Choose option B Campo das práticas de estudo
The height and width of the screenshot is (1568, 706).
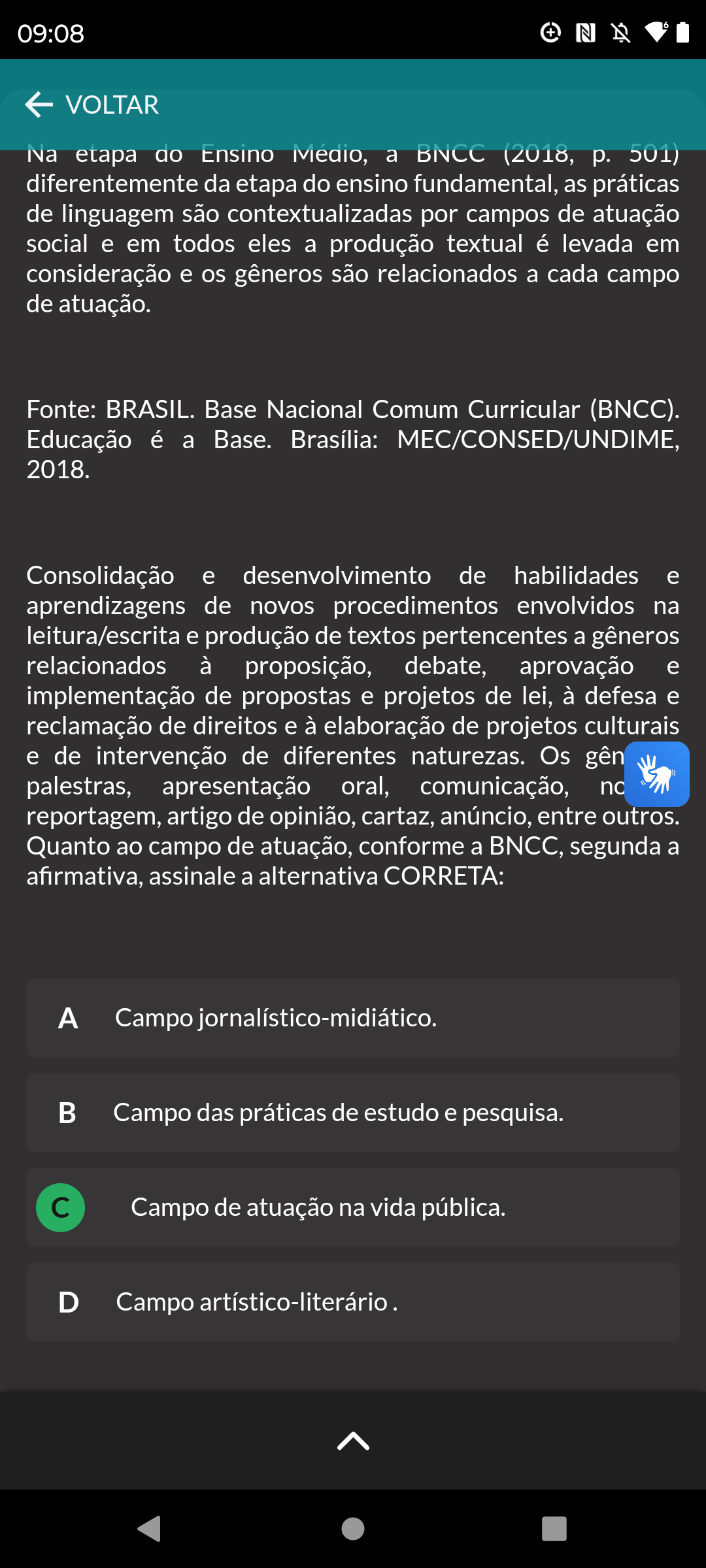[353, 1113]
